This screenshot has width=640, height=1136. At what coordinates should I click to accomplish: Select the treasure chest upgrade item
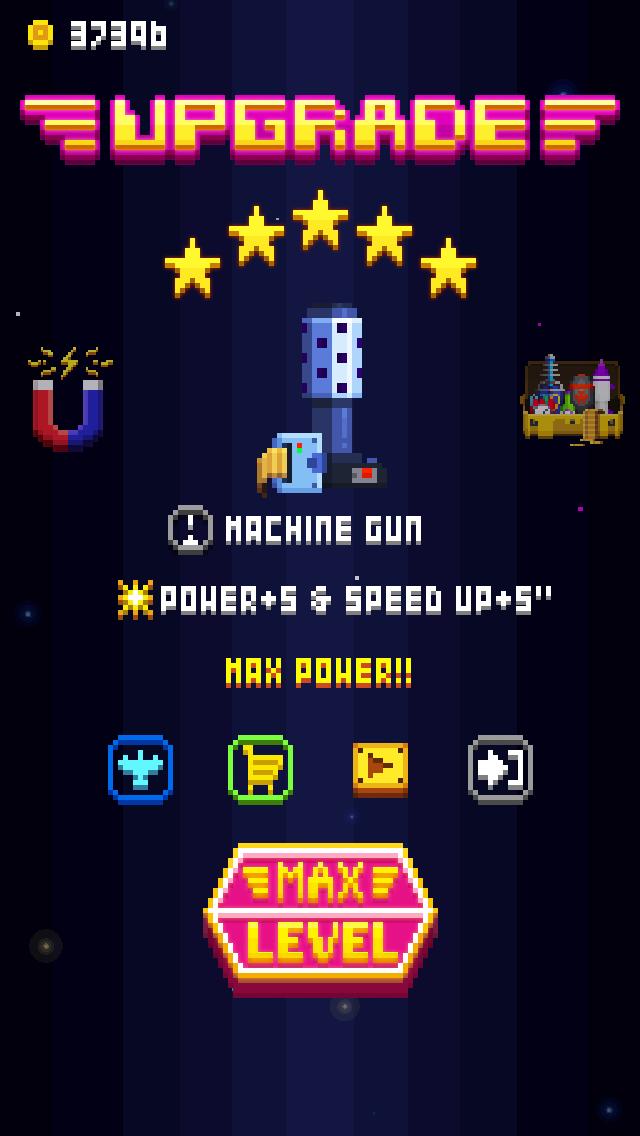pos(572,400)
